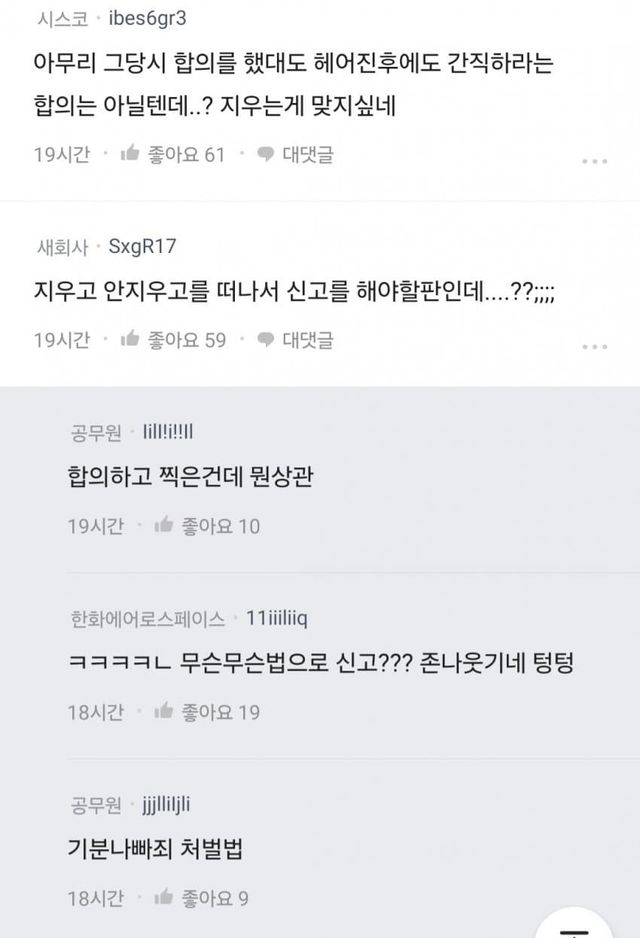The image size is (640, 938).
Task: Open the overflow menu on SxgR17's comment
Action: [x=594, y=346]
